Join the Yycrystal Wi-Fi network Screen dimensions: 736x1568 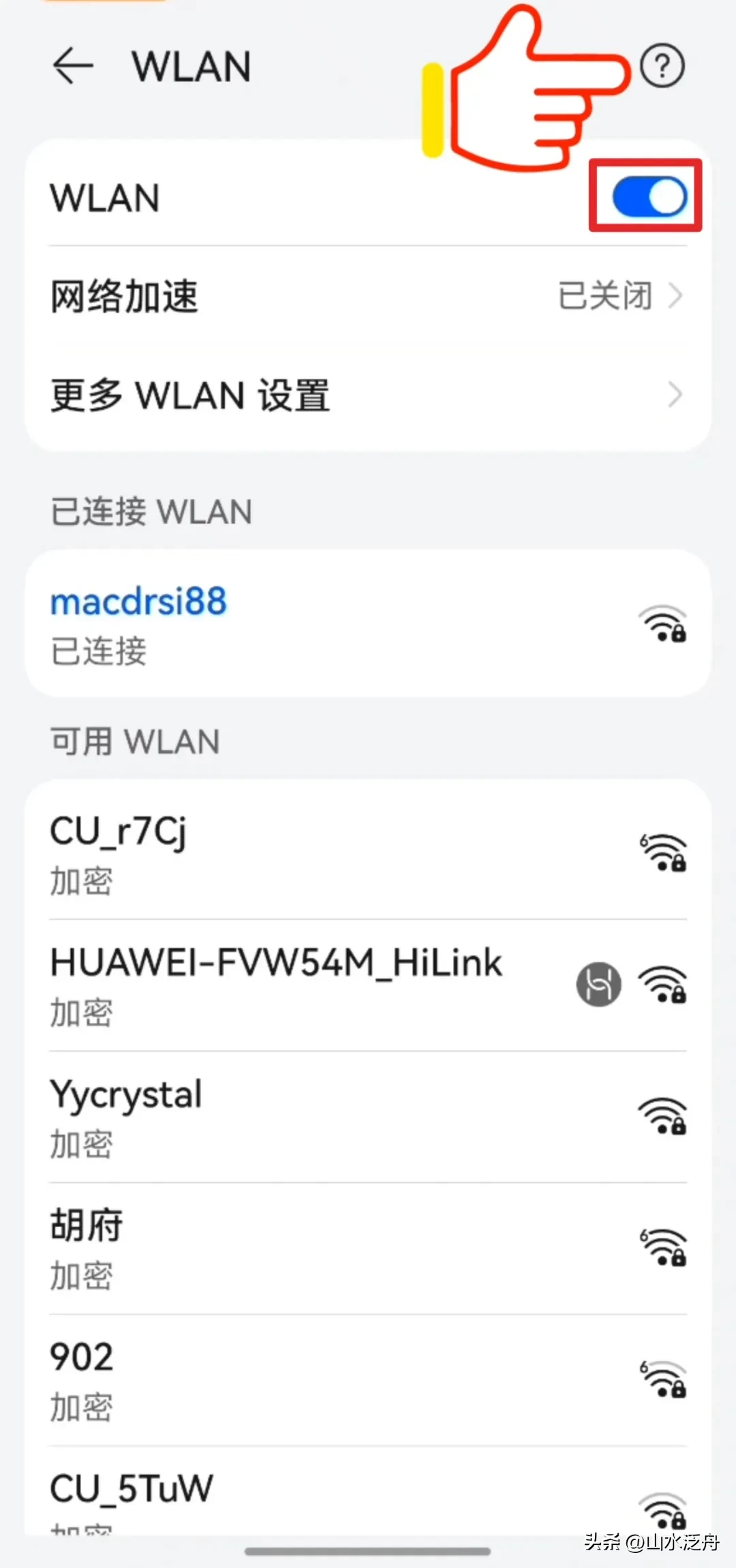(x=368, y=1116)
